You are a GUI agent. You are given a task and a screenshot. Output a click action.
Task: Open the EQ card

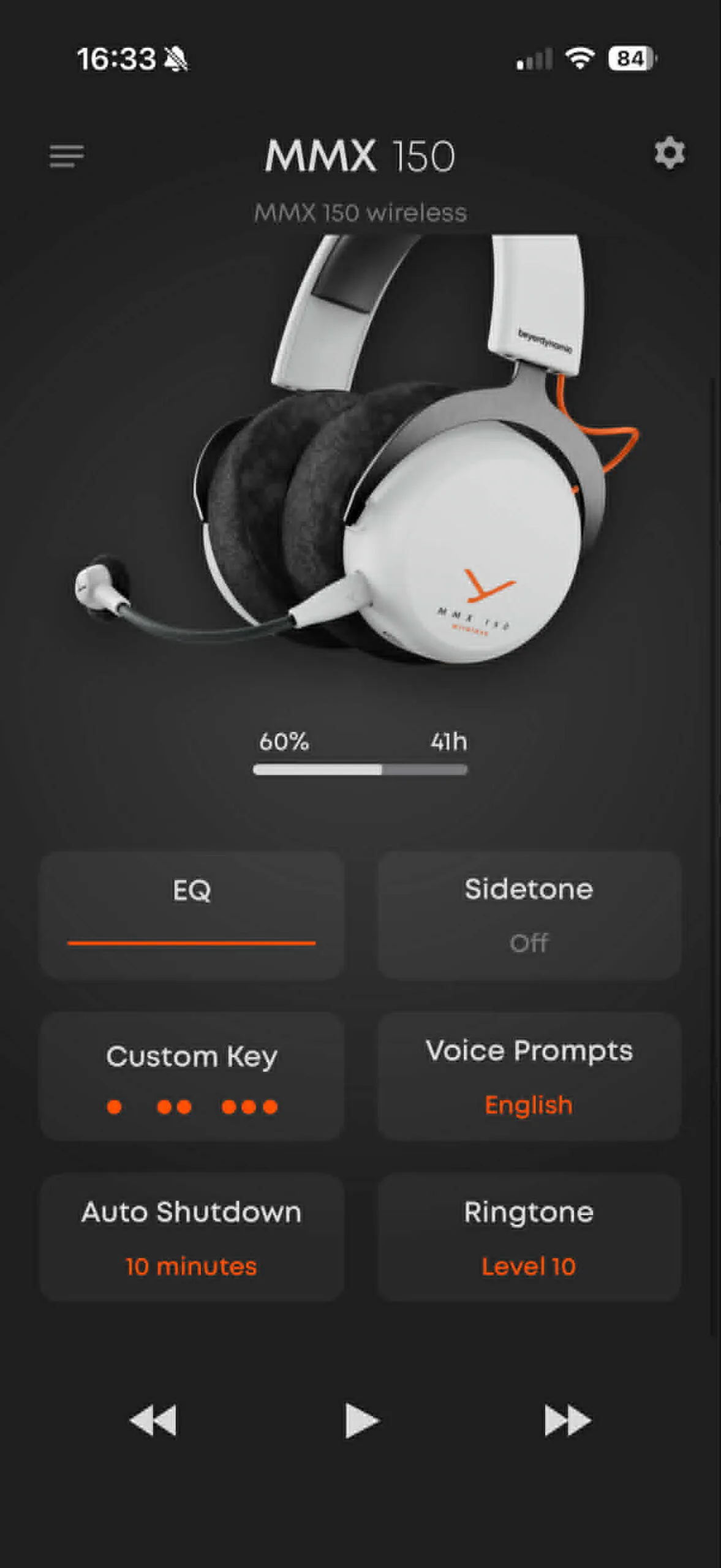pyautogui.click(x=192, y=915)
